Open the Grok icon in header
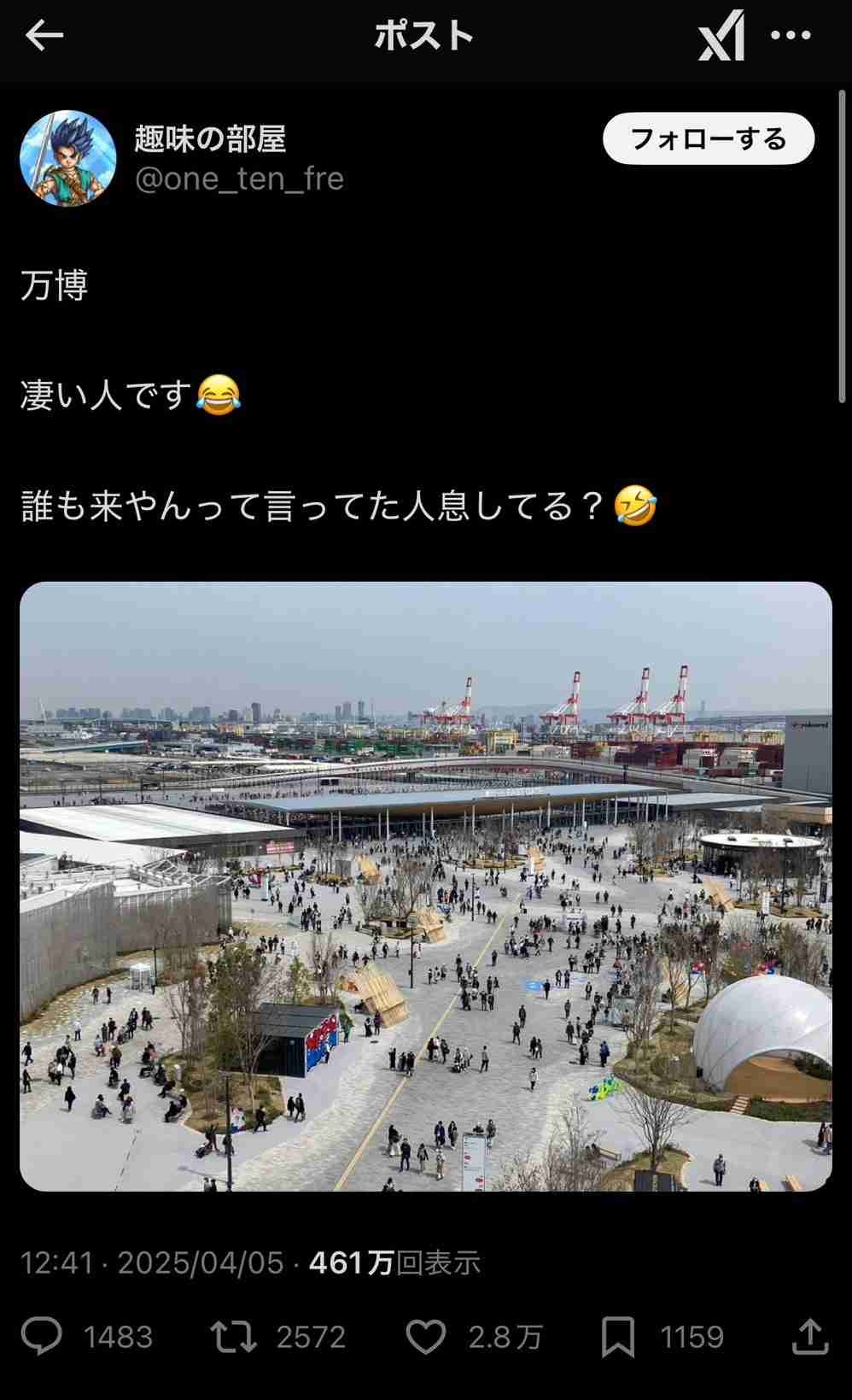Image resolution: width=852 pixels, height=1400 pixels. point(721,36)
